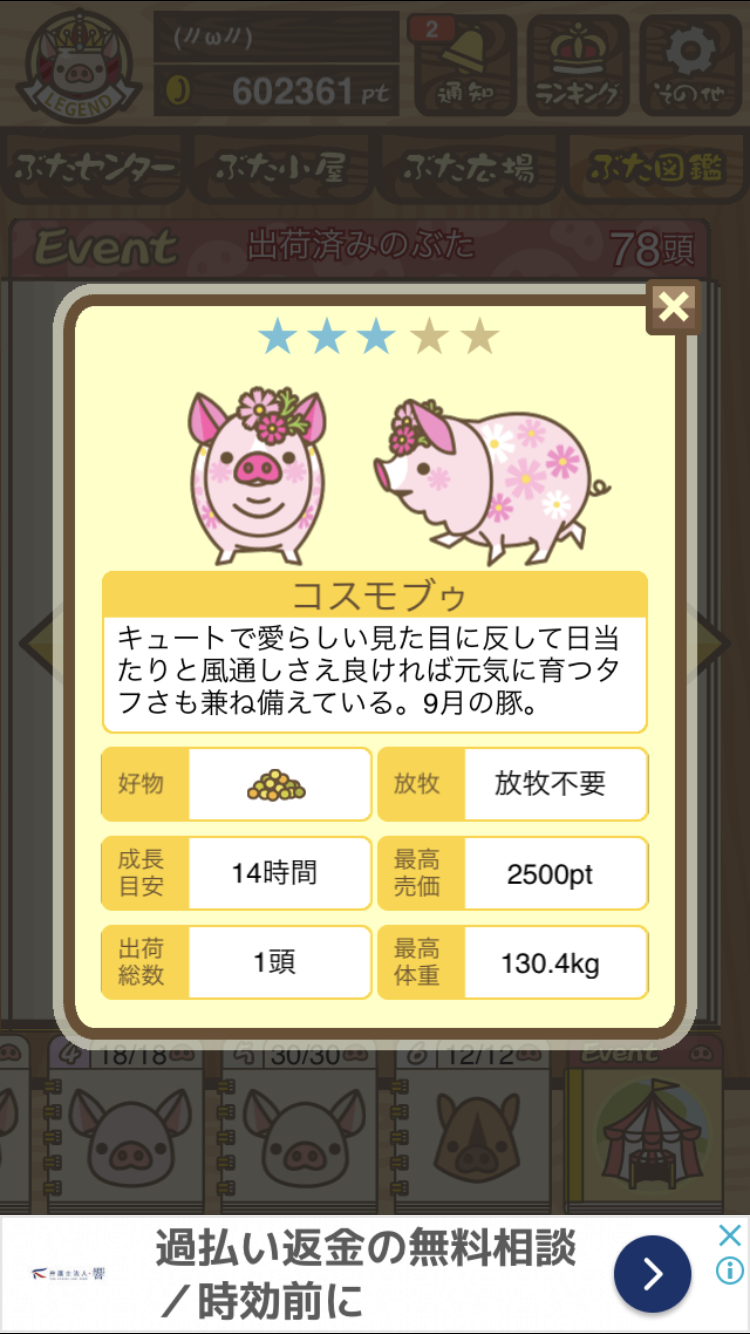
Task: Show the next pig in the encyclopedia
Action: (714, 641)
